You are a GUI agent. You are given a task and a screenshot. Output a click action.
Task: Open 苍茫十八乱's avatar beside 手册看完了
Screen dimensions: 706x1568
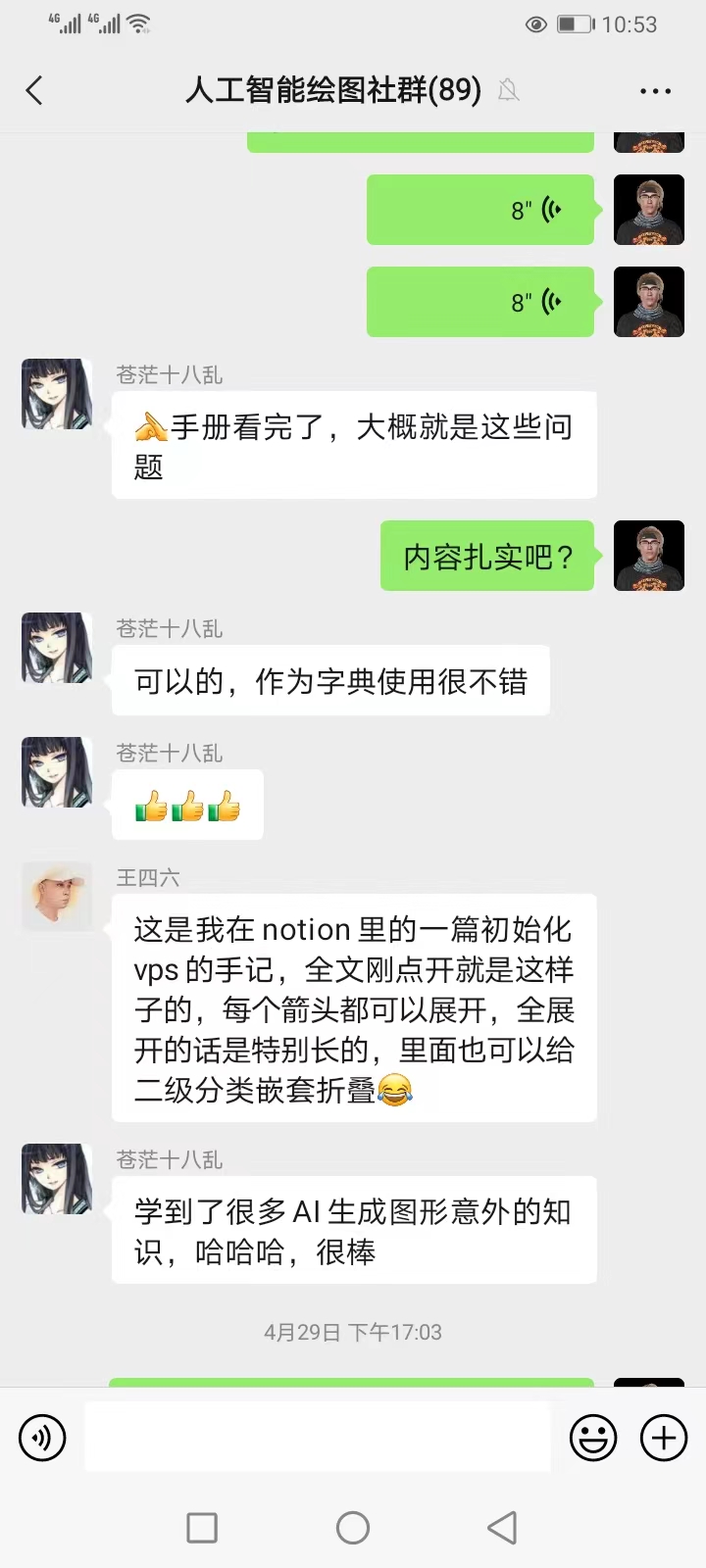click(x=57, y=394)
